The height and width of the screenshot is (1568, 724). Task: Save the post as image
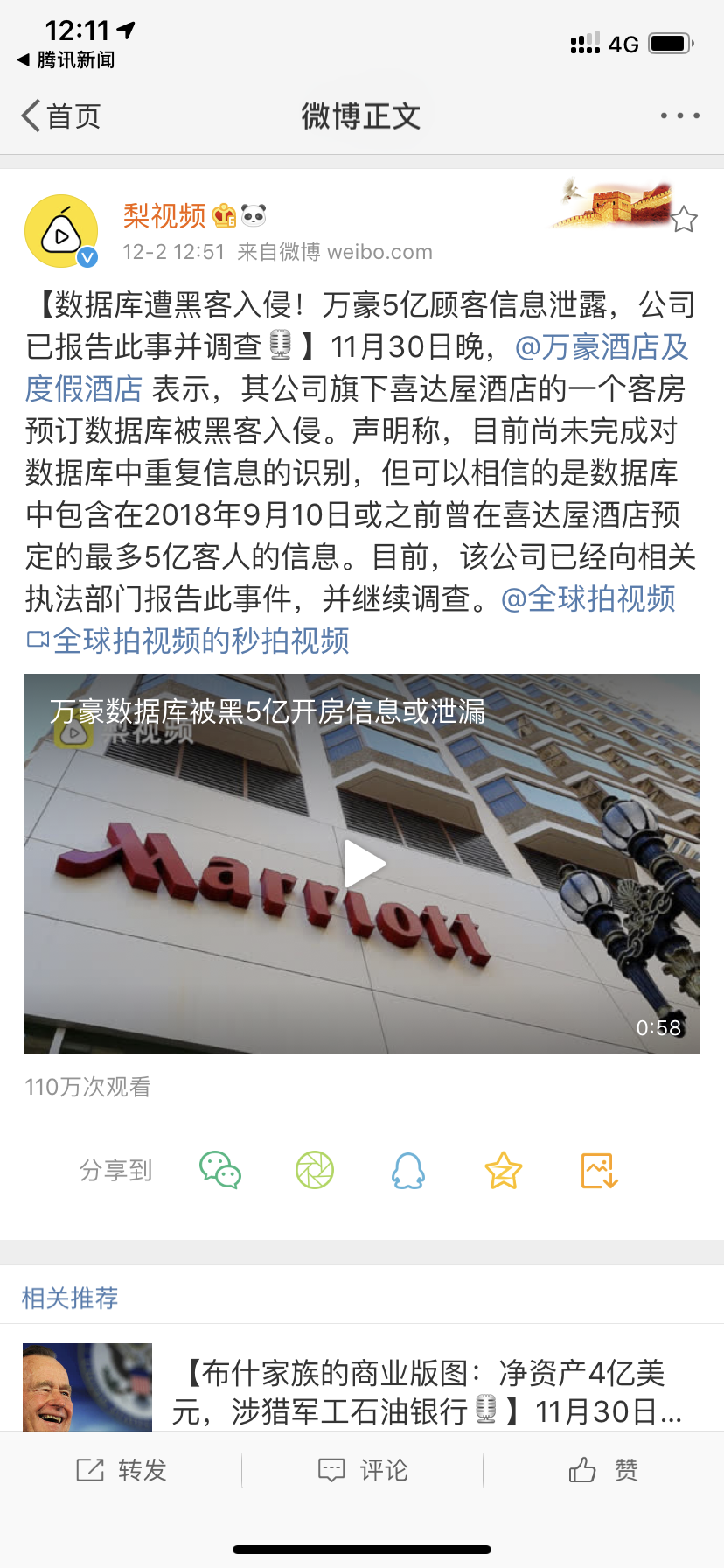click(x=599, y=1170)
